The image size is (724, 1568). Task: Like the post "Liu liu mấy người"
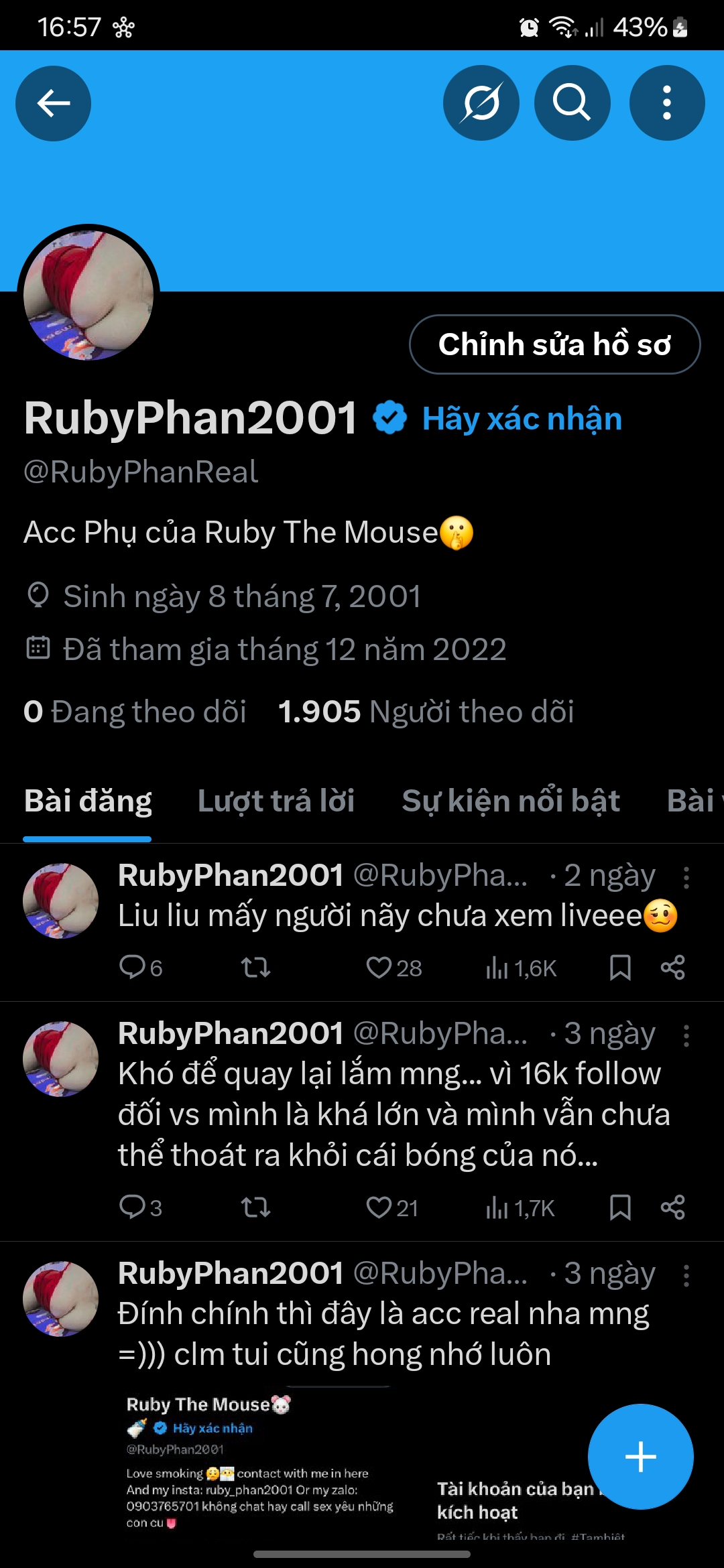[379, 968]
